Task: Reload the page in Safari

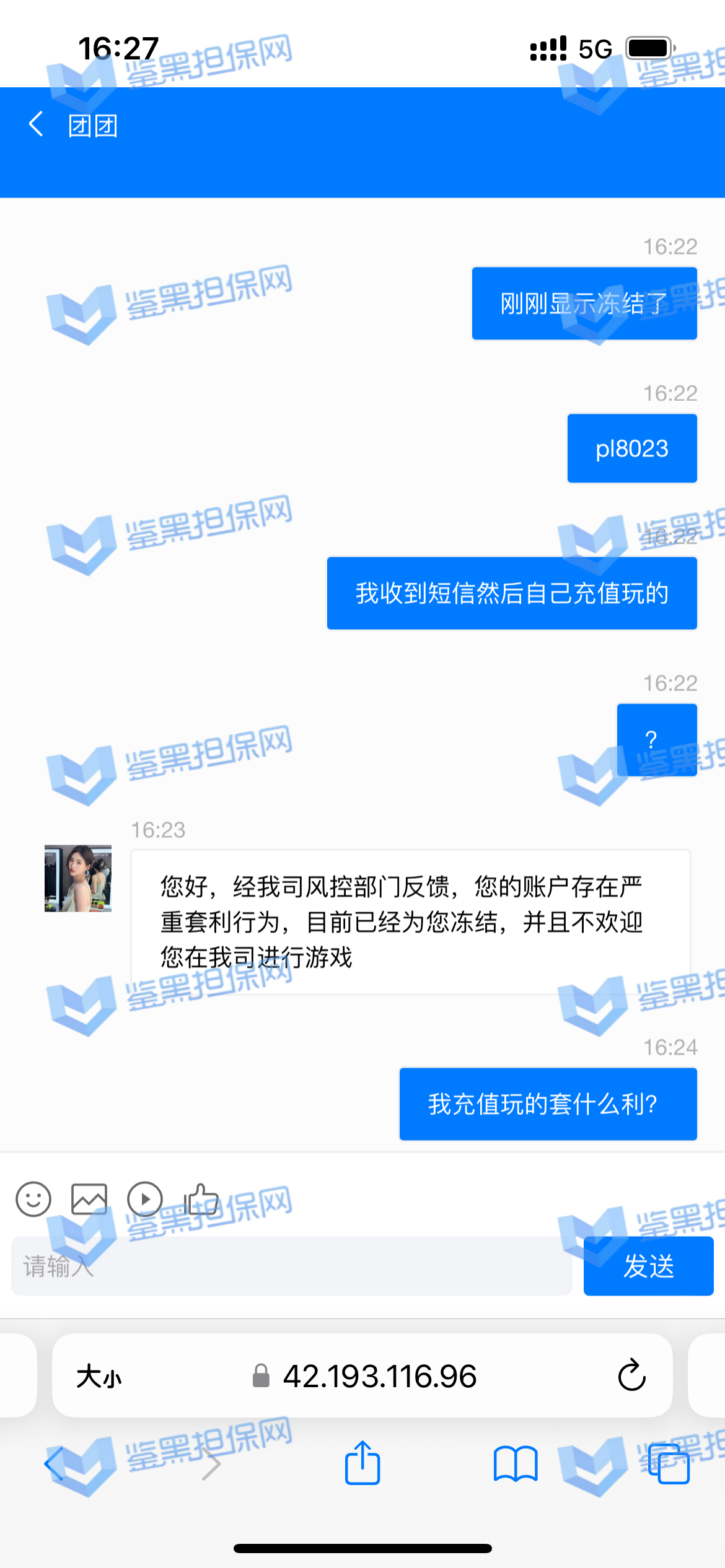Action: click(x=631, y=1375)
